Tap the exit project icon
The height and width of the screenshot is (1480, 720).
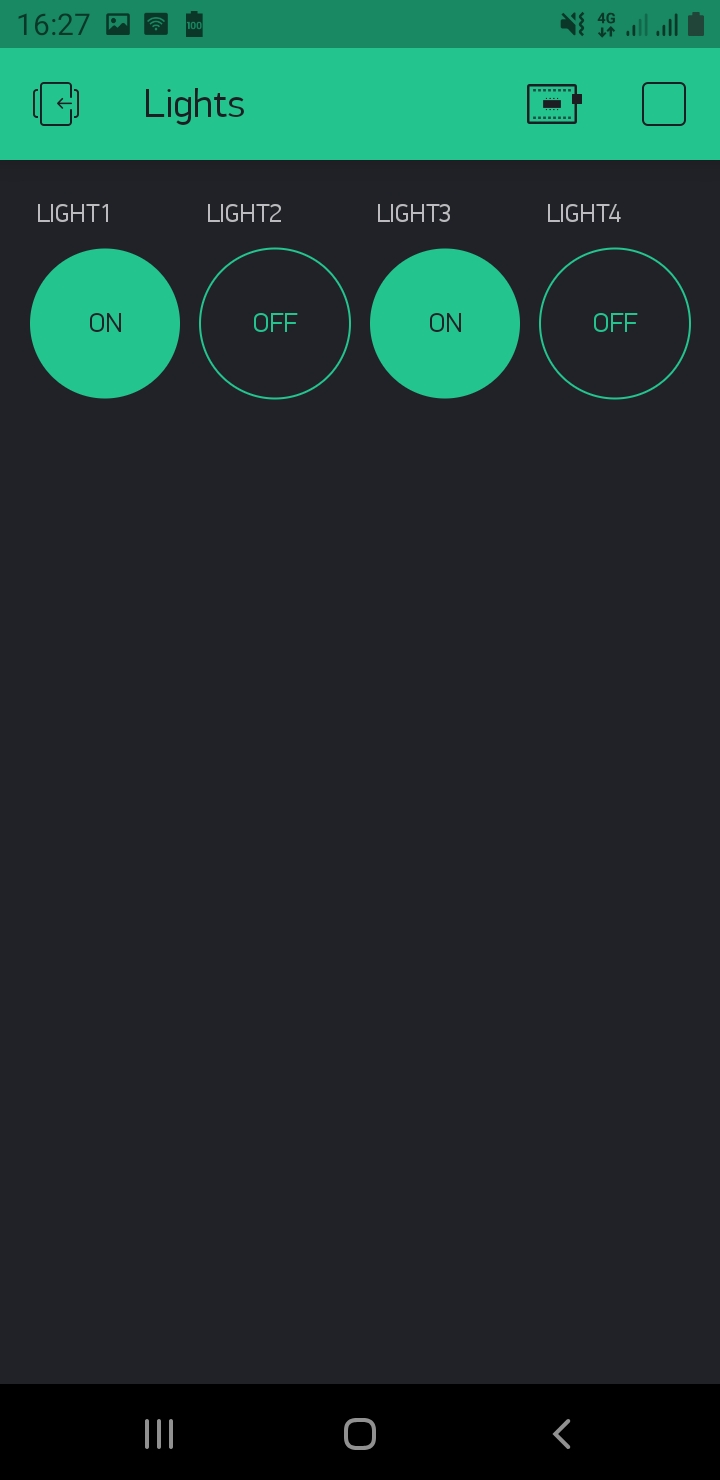tap(56, 103)
